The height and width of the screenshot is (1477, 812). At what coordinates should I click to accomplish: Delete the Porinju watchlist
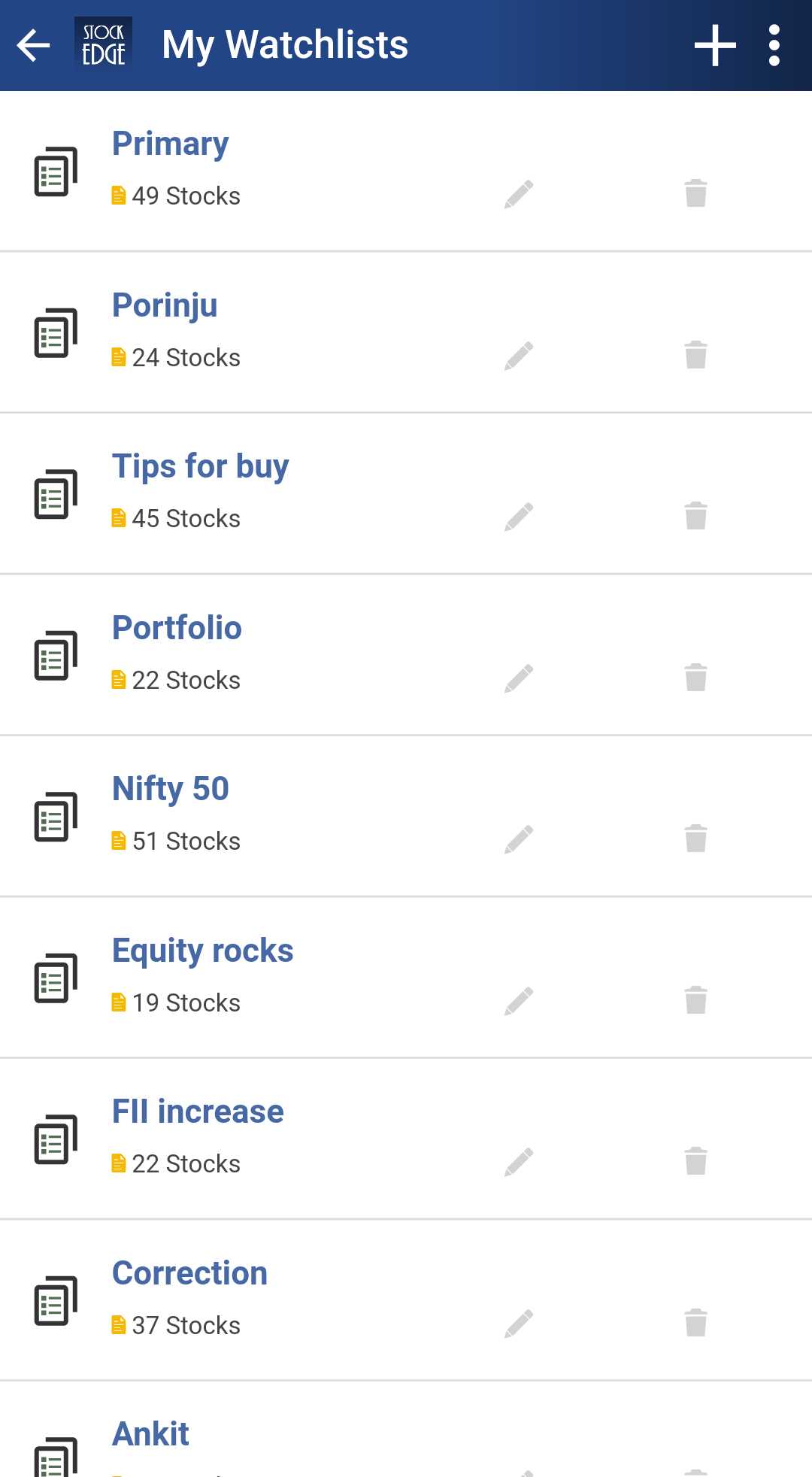click(696, 355)
